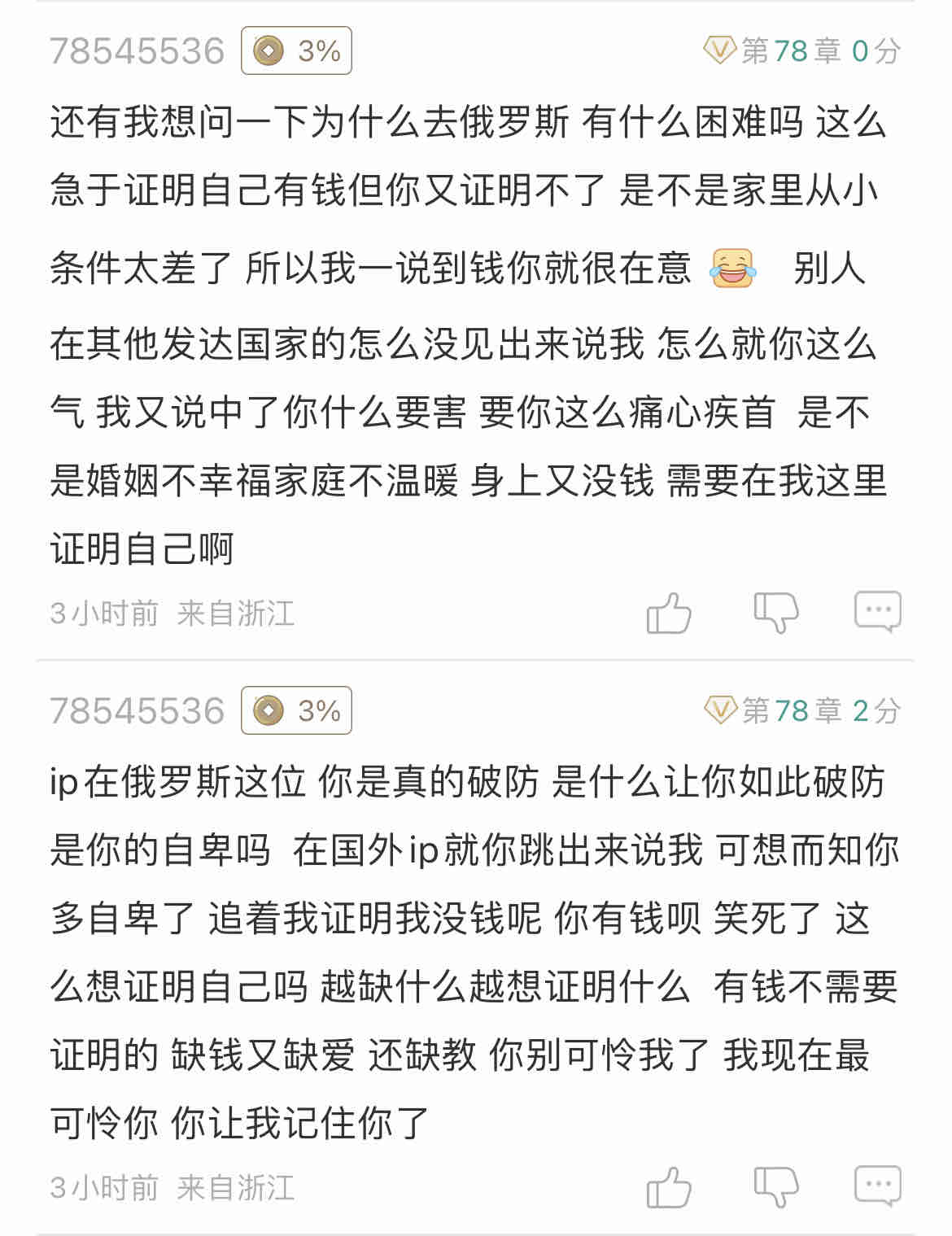Dislike the comment rated 2分
The width and height of the screenshot is (952, 1236).
click(775, 1188)
